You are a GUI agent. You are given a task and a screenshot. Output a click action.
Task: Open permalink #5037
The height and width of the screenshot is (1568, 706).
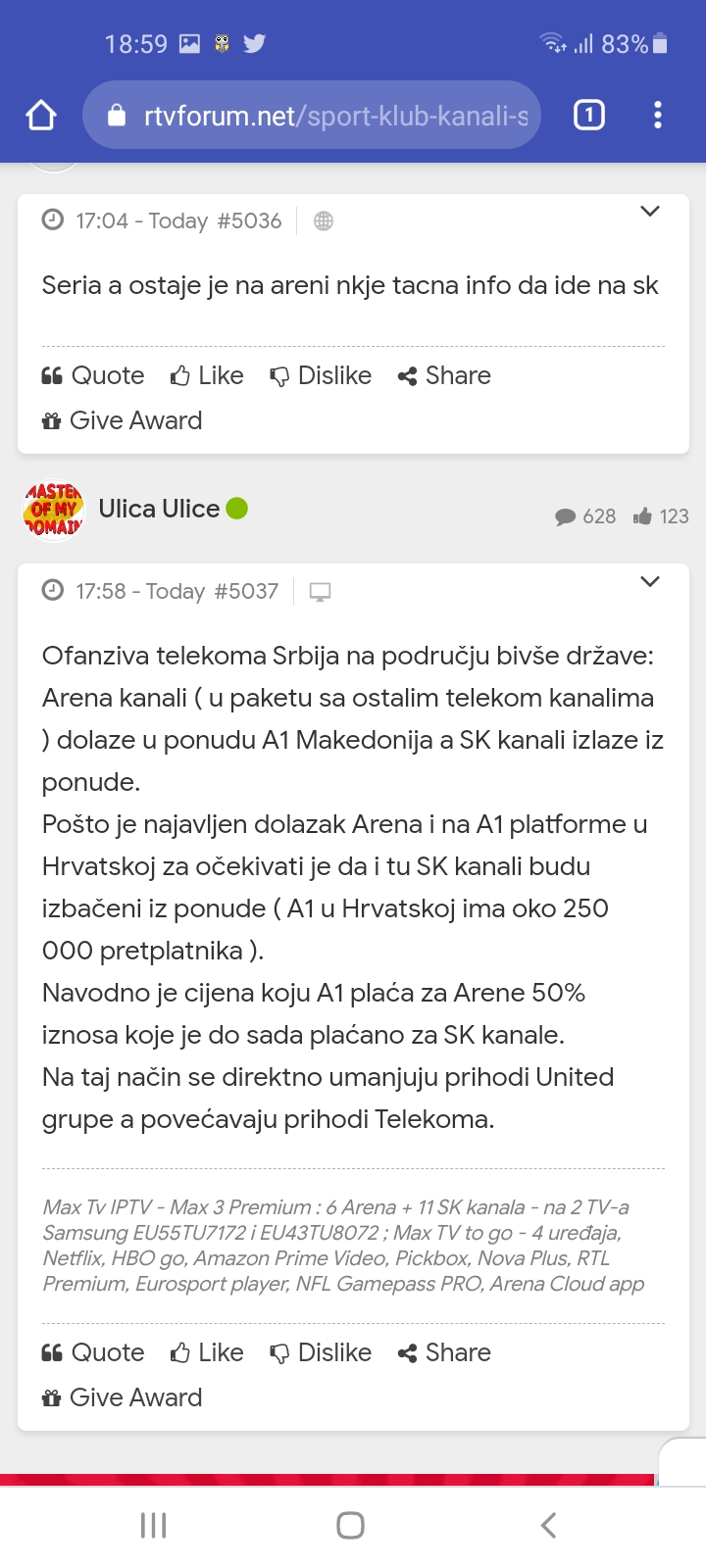(246, 592)
